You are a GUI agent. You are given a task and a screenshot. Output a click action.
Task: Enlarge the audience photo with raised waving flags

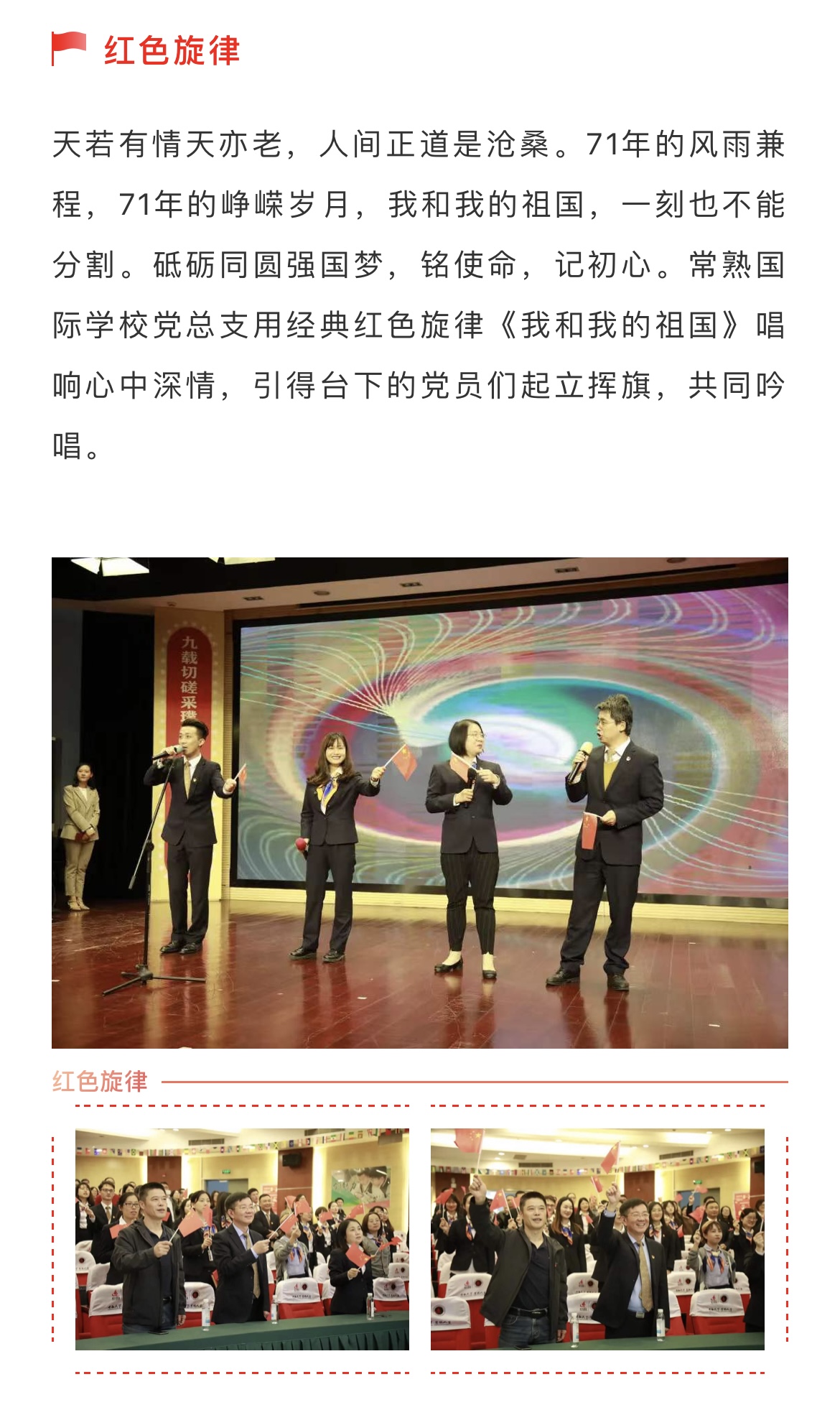coord(597,1238)
